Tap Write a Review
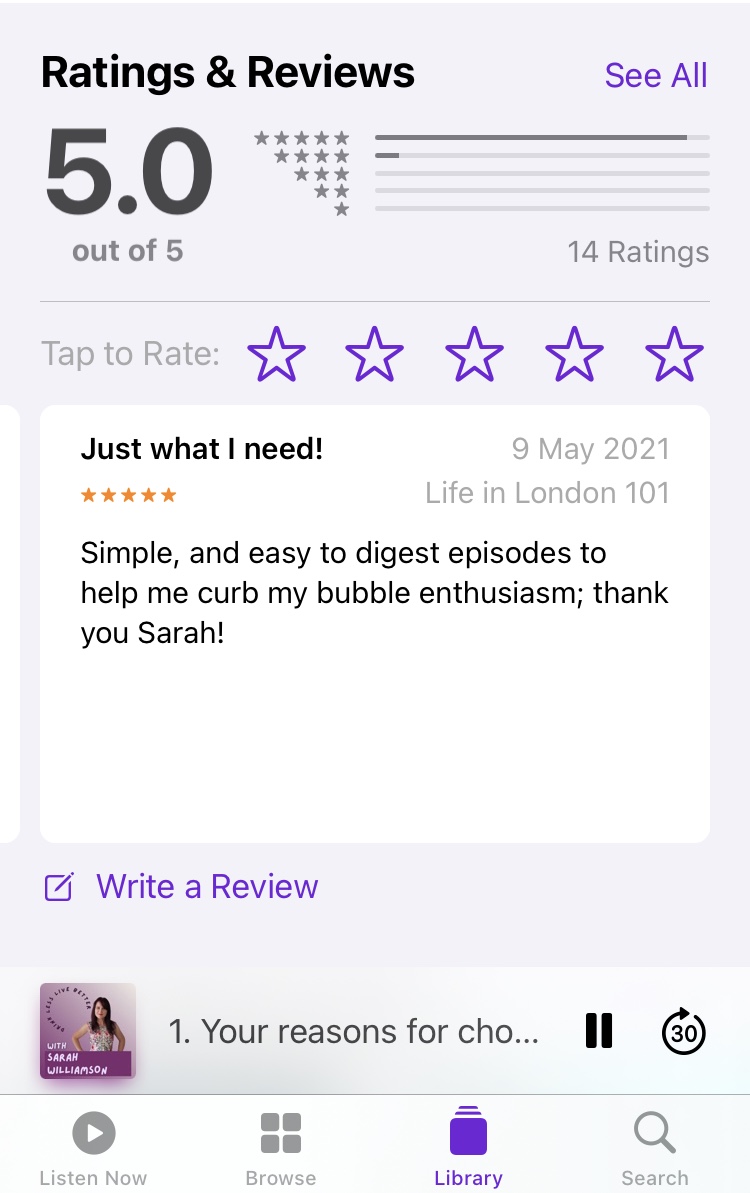 [206, 886]
